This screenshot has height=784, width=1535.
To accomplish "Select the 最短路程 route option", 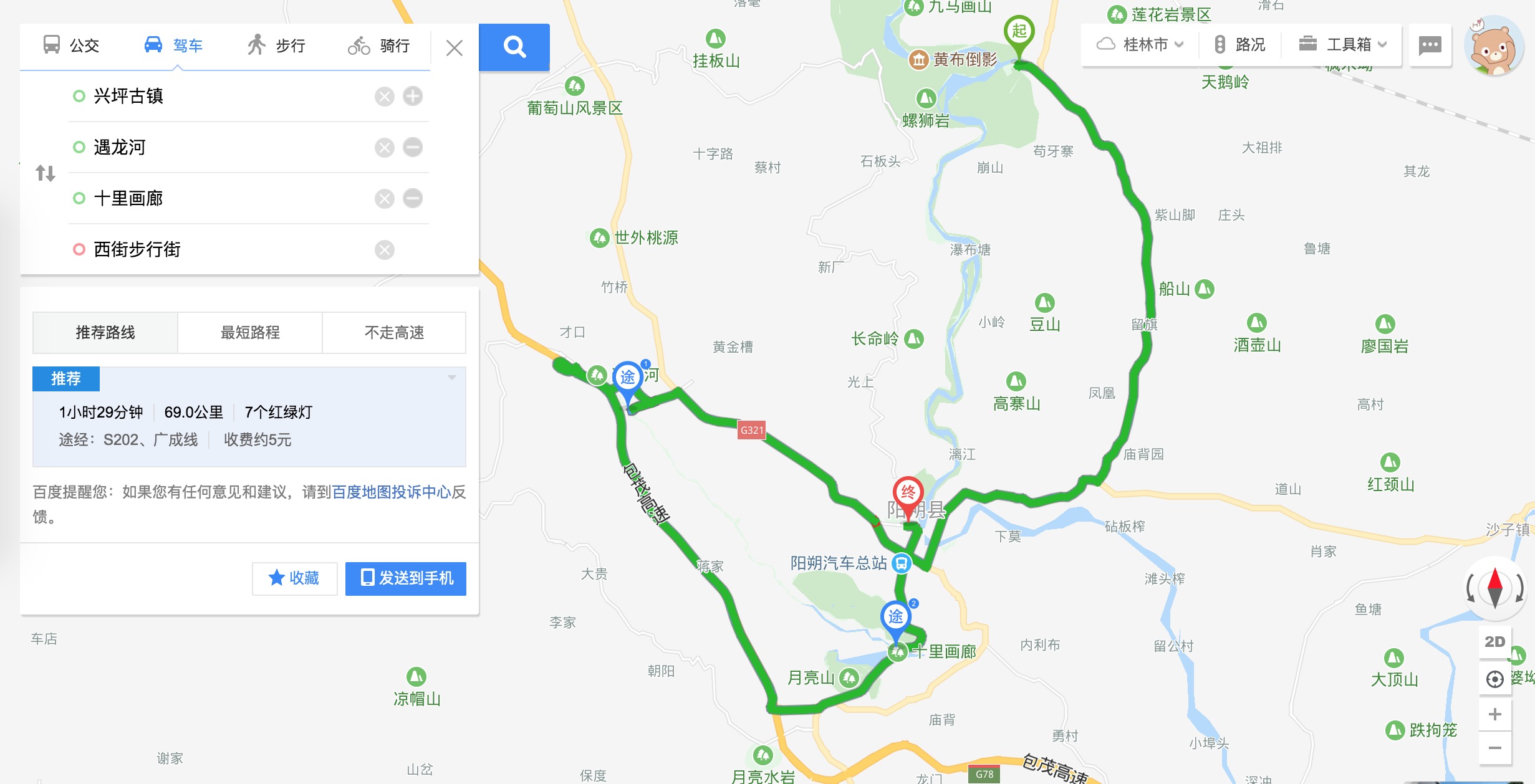I will (250, 333).
